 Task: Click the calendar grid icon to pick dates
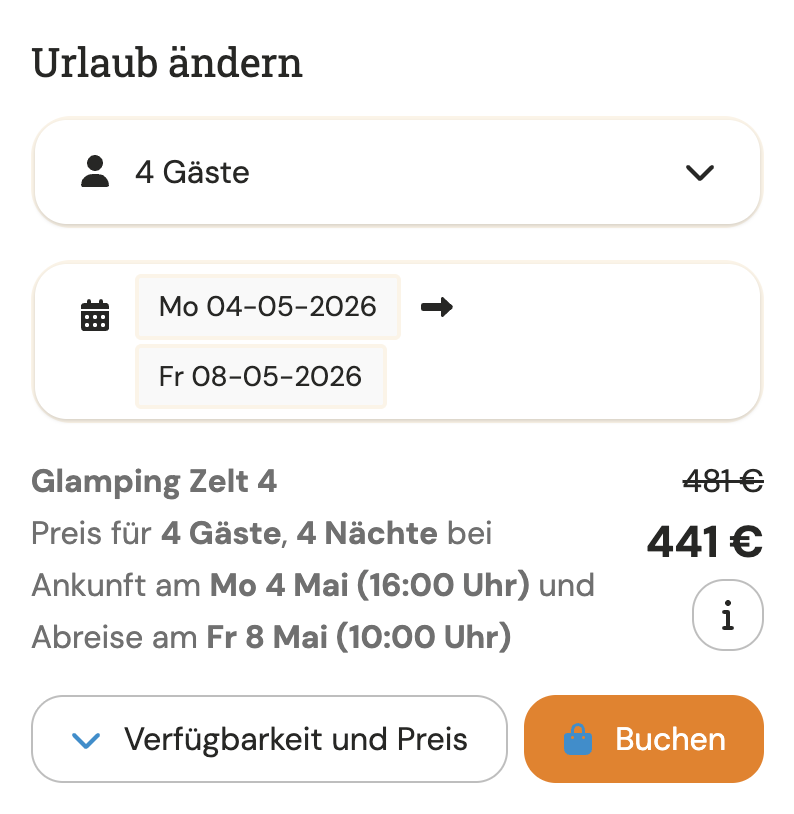click(x=94, y=315)
